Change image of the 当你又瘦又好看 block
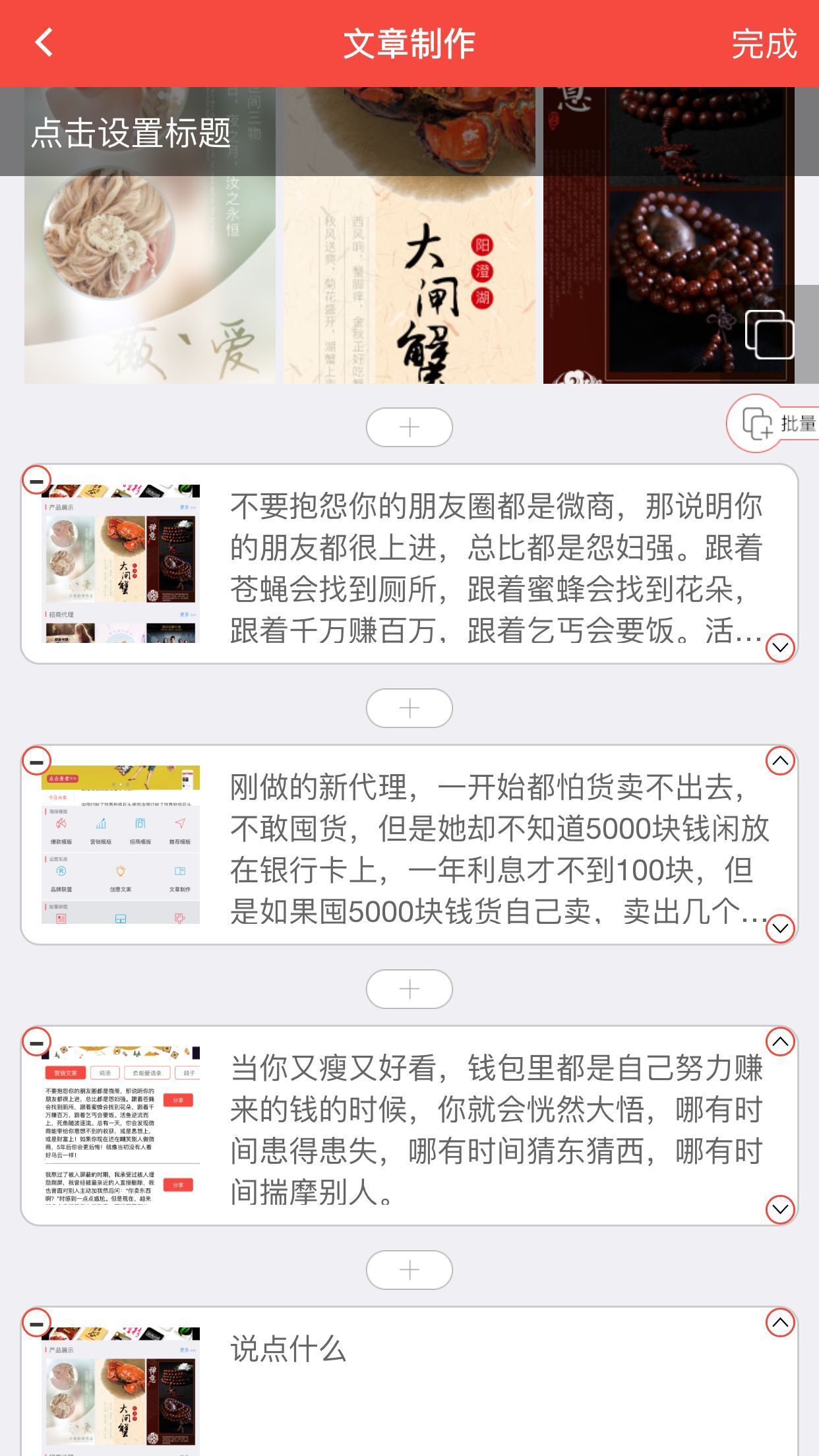 pos(120,1126)
